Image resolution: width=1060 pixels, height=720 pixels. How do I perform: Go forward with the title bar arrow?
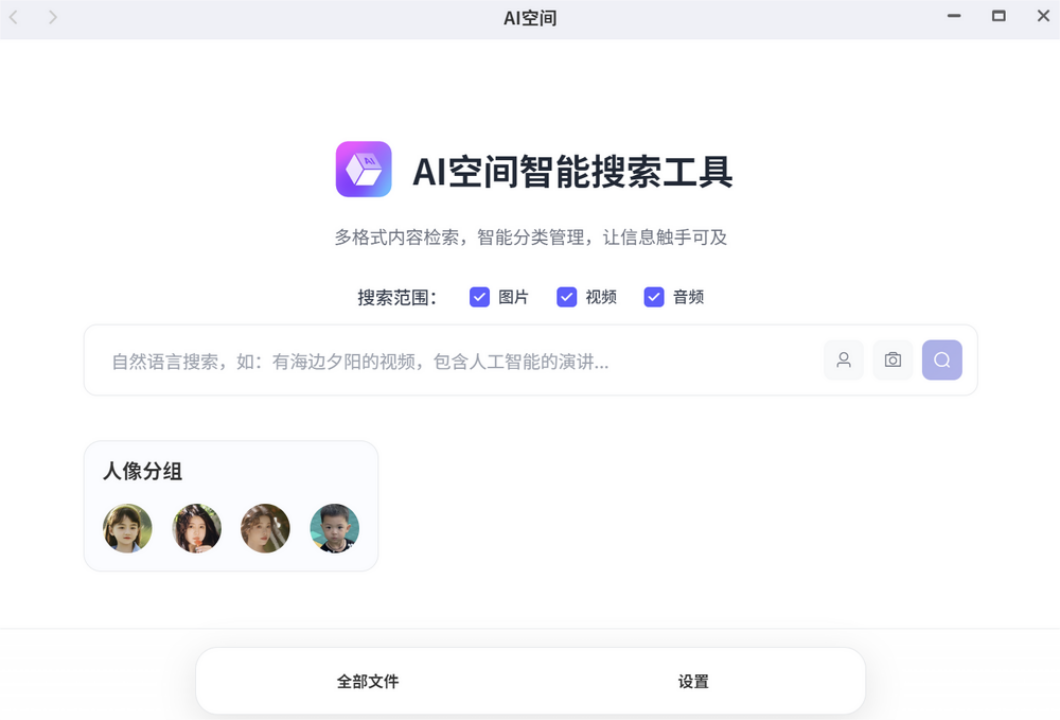point(53,17)
